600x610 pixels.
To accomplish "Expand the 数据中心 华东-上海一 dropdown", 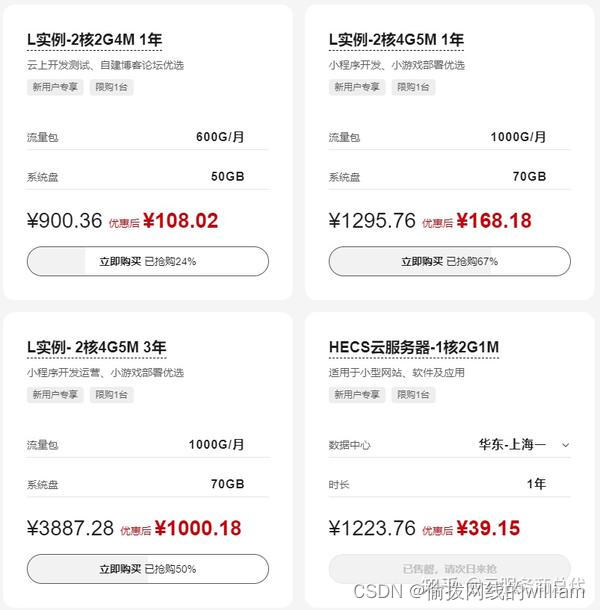I will 524,445.
